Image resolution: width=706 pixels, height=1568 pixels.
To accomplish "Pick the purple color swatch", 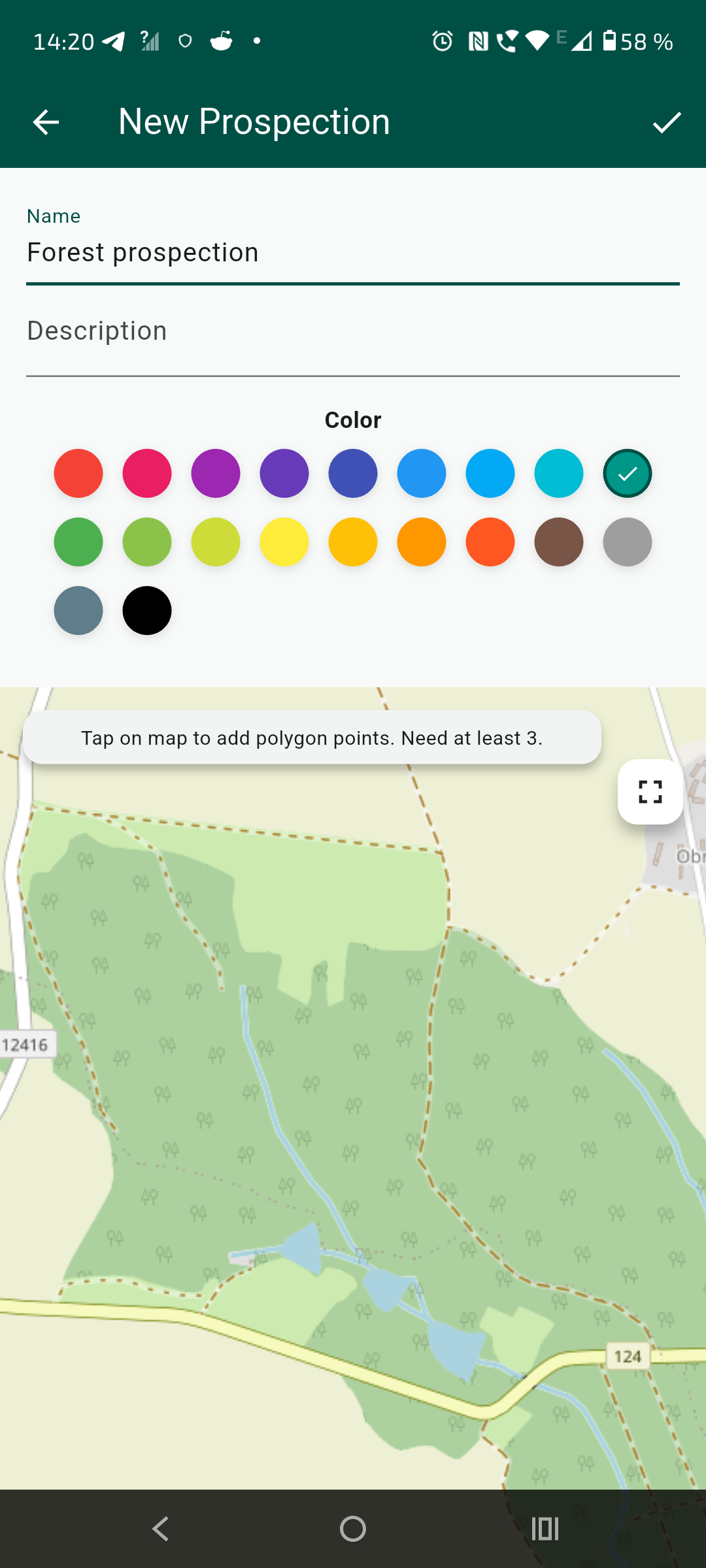I will pos(216,473).
